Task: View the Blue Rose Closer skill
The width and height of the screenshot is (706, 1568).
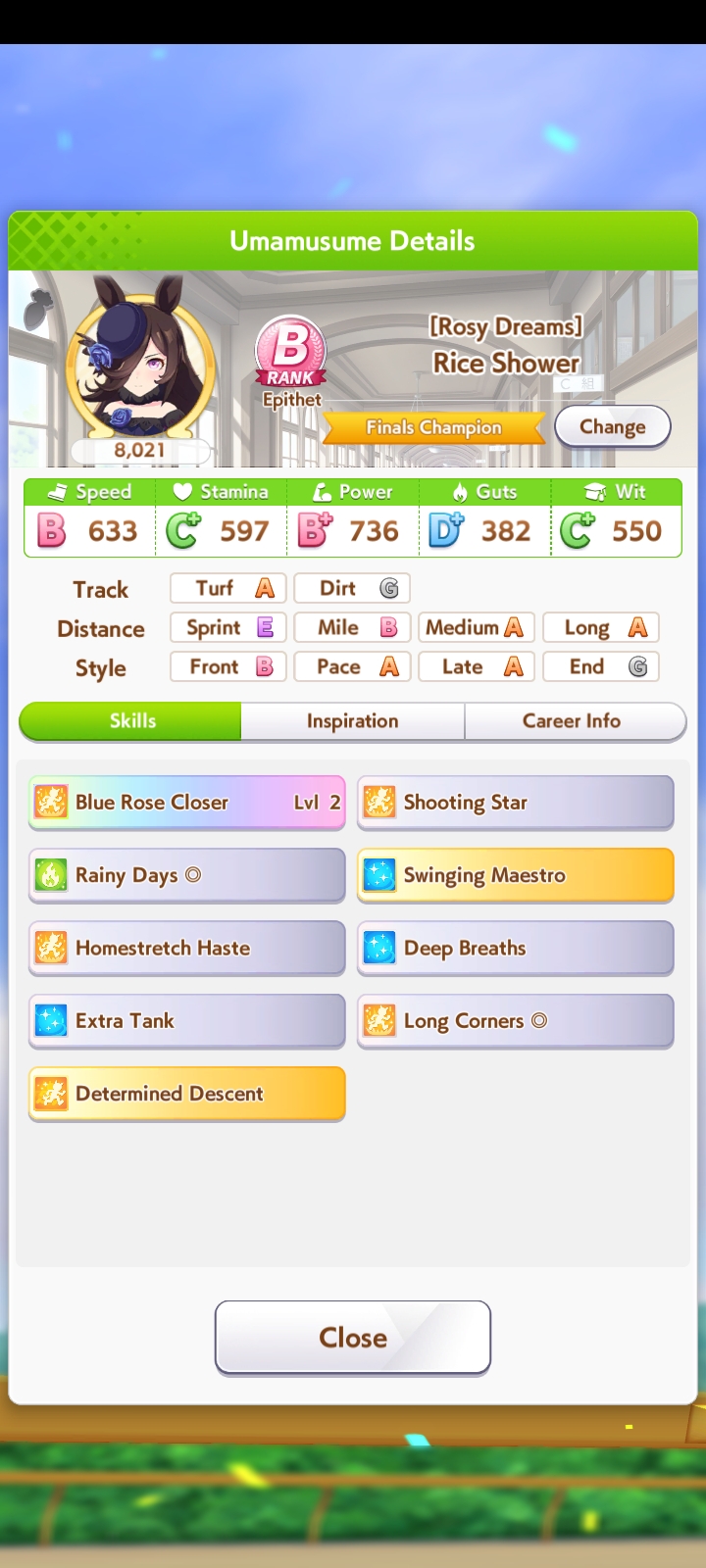Action: click(x=187, y=803)
